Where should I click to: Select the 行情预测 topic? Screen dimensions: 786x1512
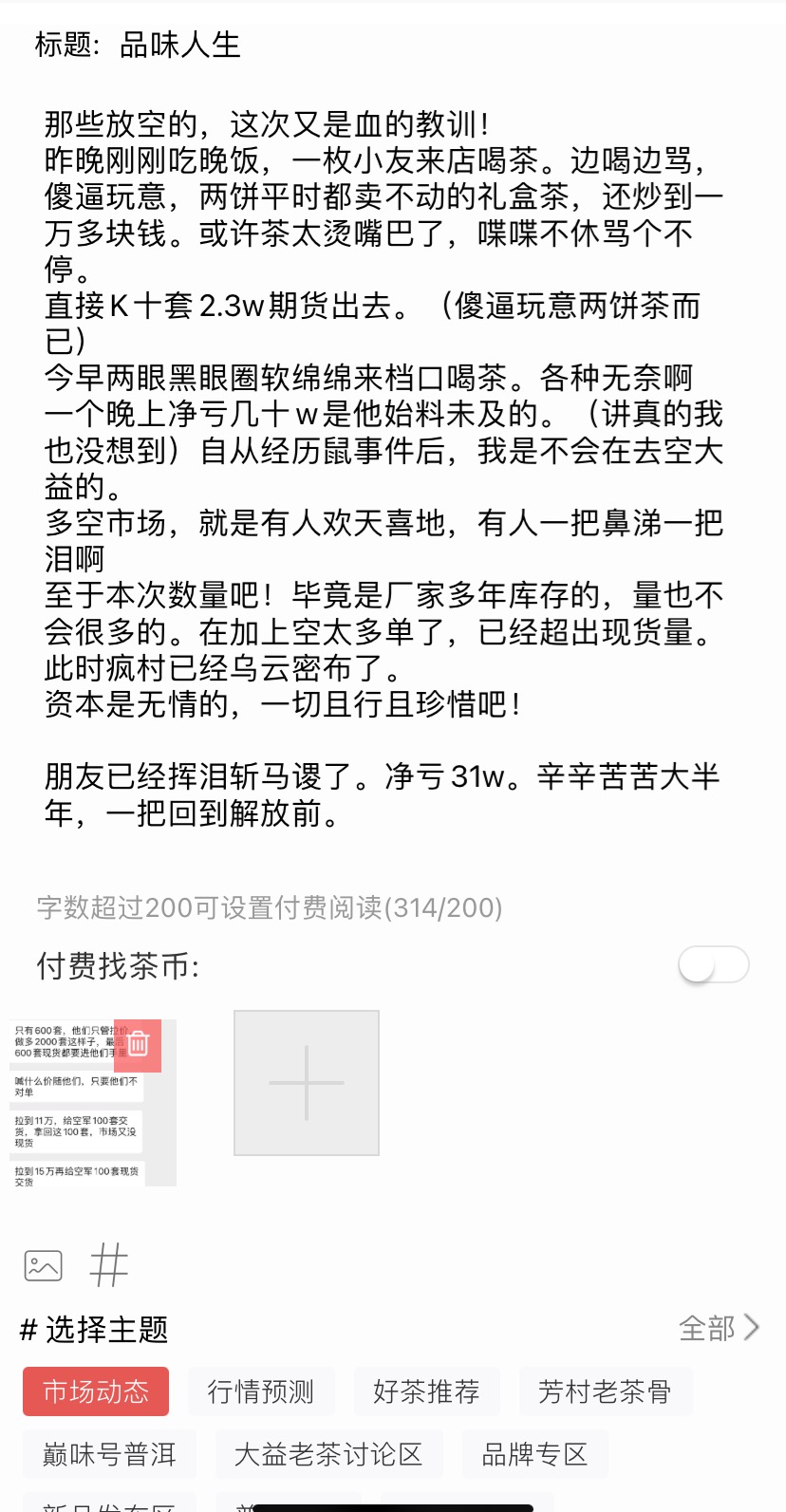(261, 1391)
